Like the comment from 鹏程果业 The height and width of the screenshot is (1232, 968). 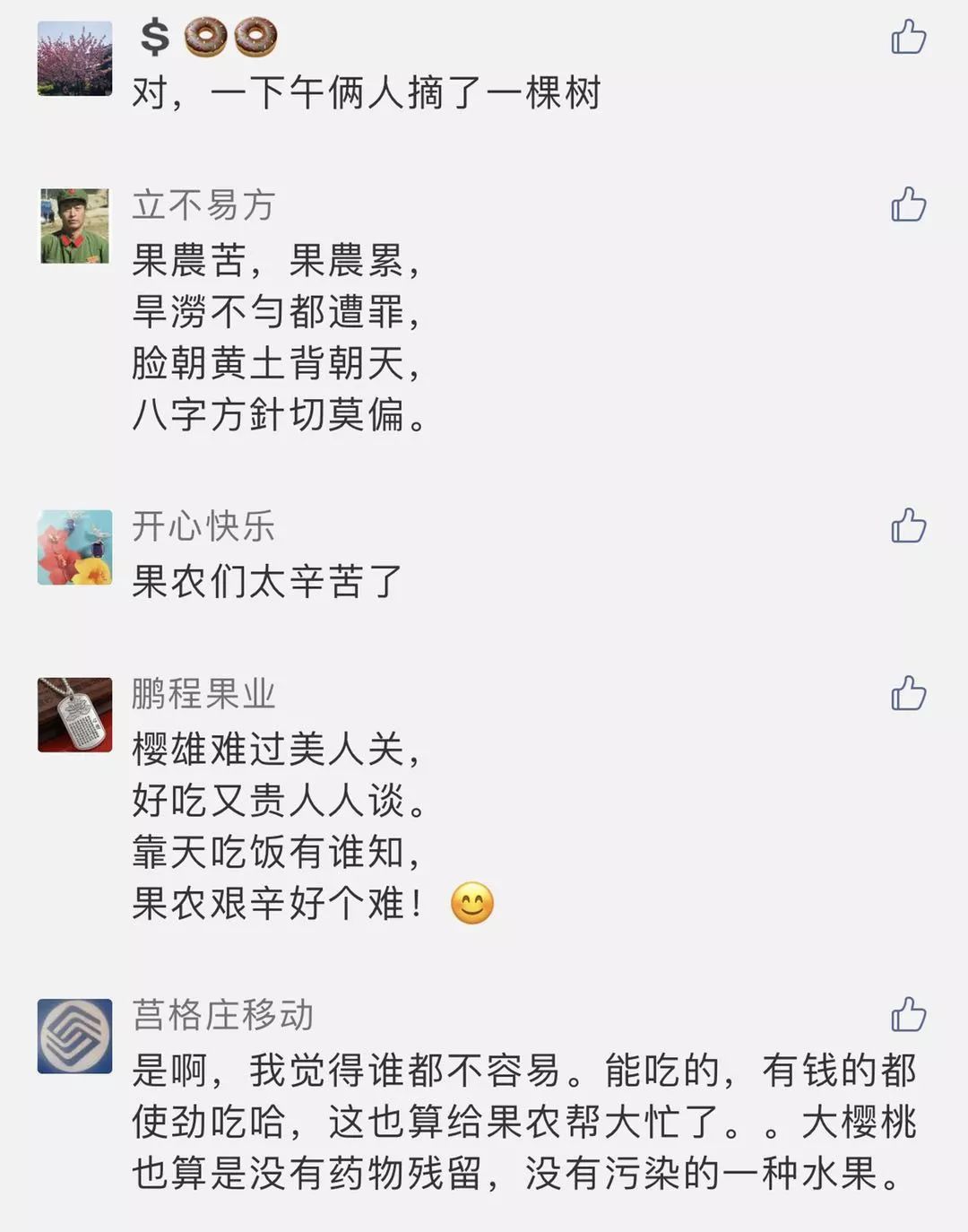[908, 693]
